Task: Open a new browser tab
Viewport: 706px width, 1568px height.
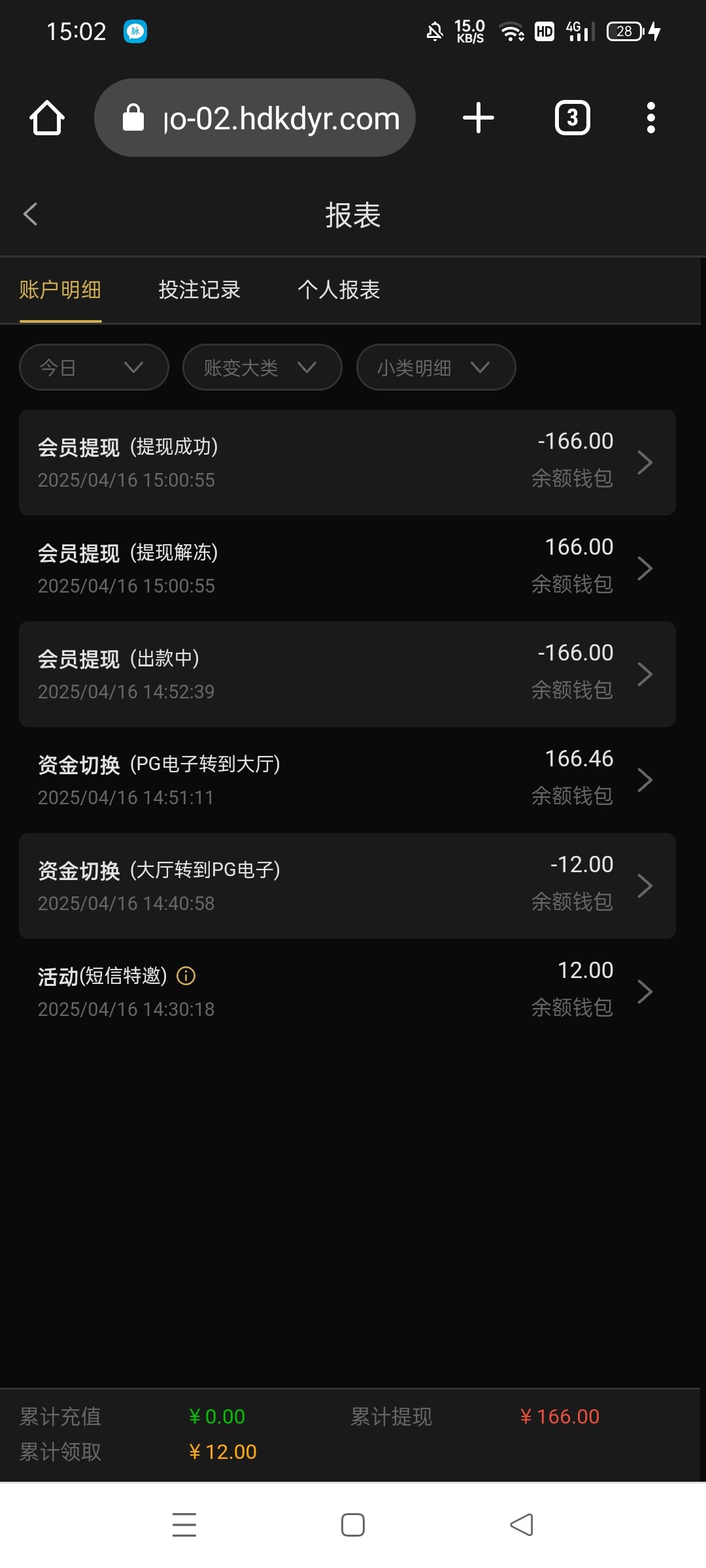Action: tap(478, 118)
